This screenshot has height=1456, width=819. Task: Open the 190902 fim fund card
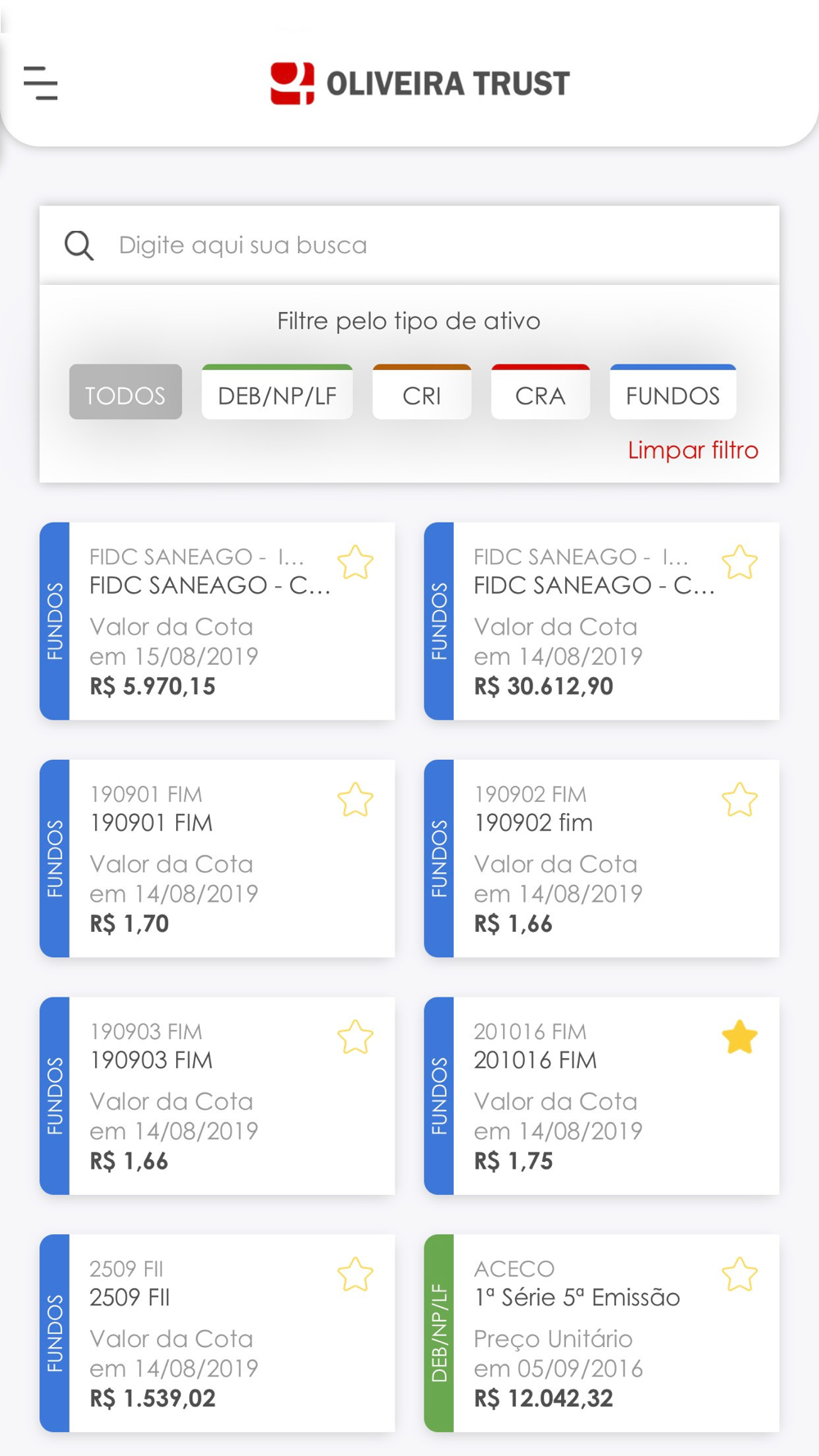click(602, 859)
